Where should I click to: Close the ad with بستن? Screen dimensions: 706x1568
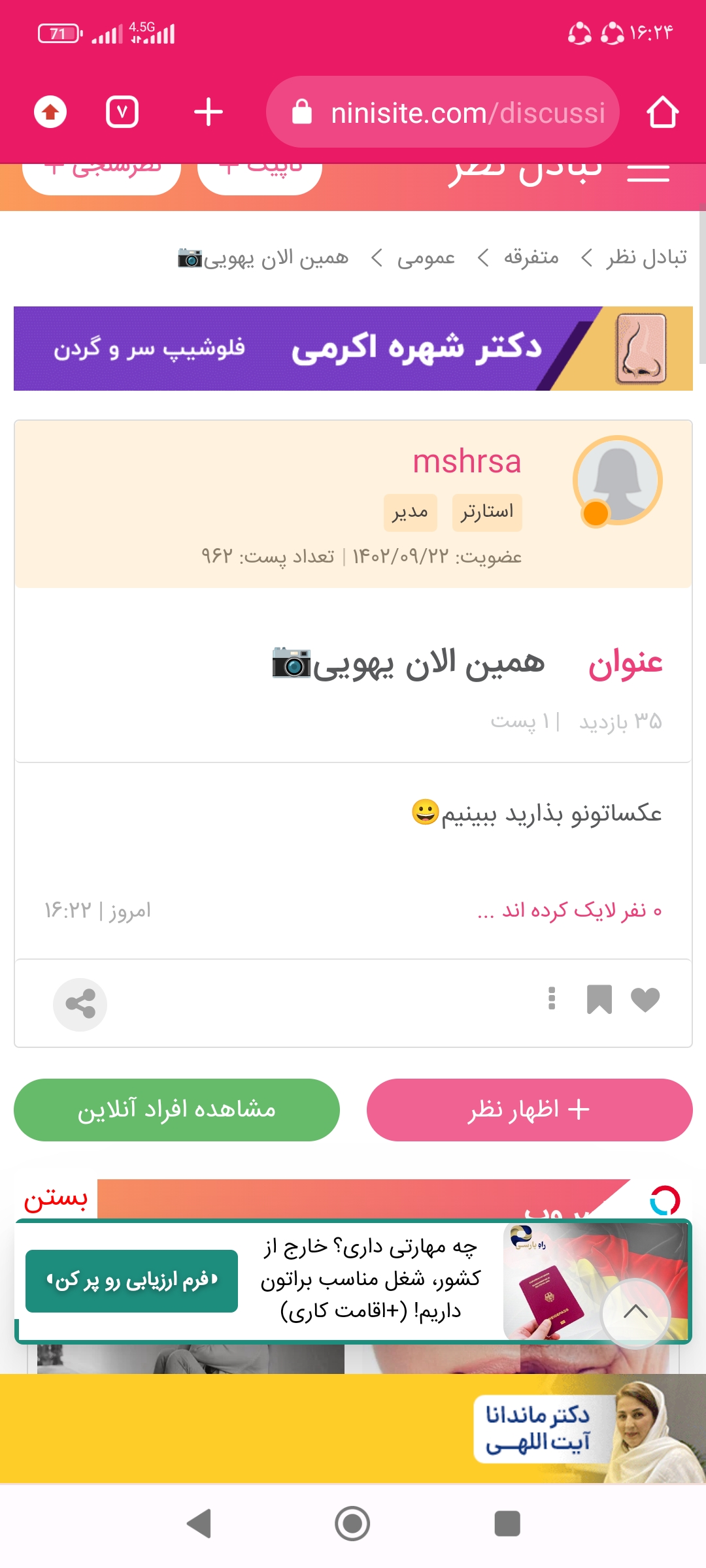tap(56, 1199)
